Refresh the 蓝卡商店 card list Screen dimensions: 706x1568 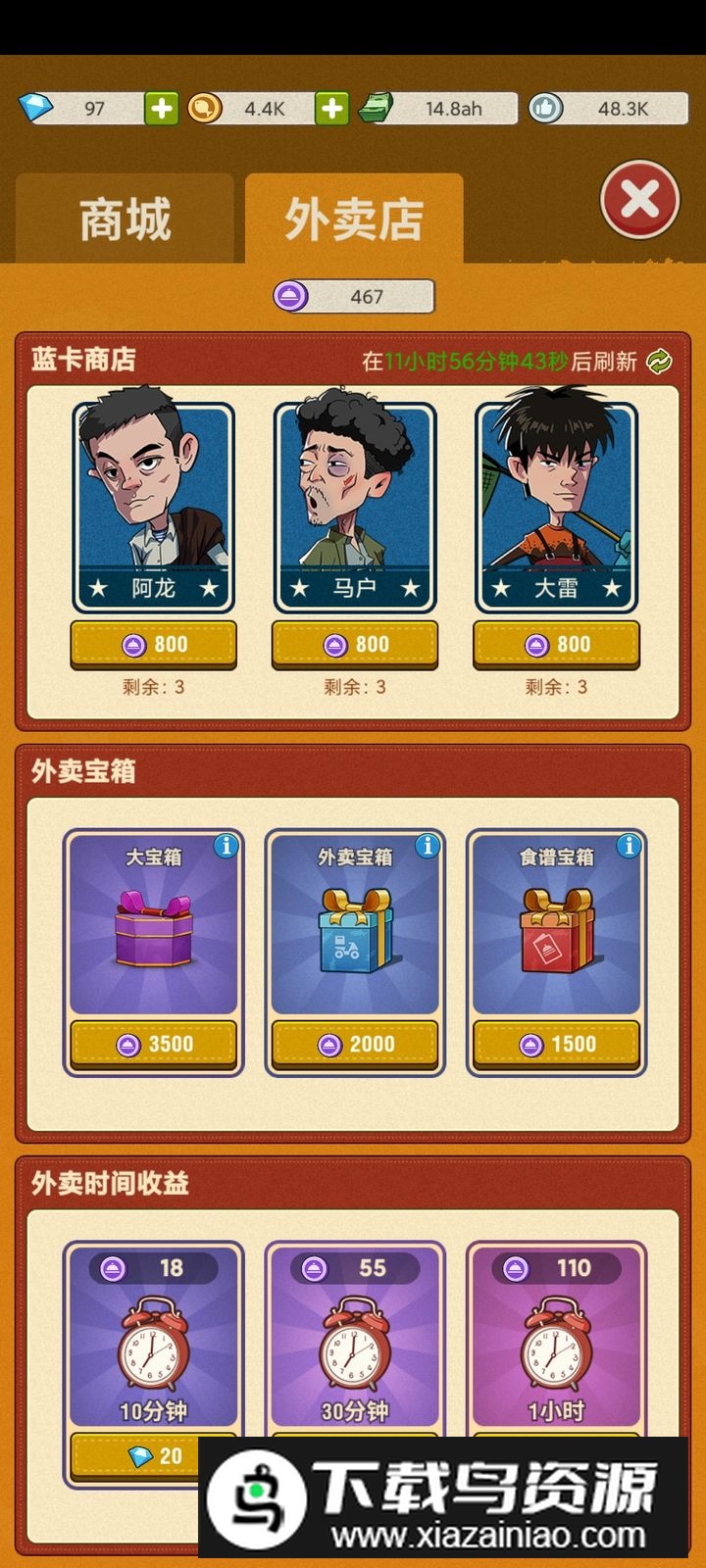click(x=659, y=362)
